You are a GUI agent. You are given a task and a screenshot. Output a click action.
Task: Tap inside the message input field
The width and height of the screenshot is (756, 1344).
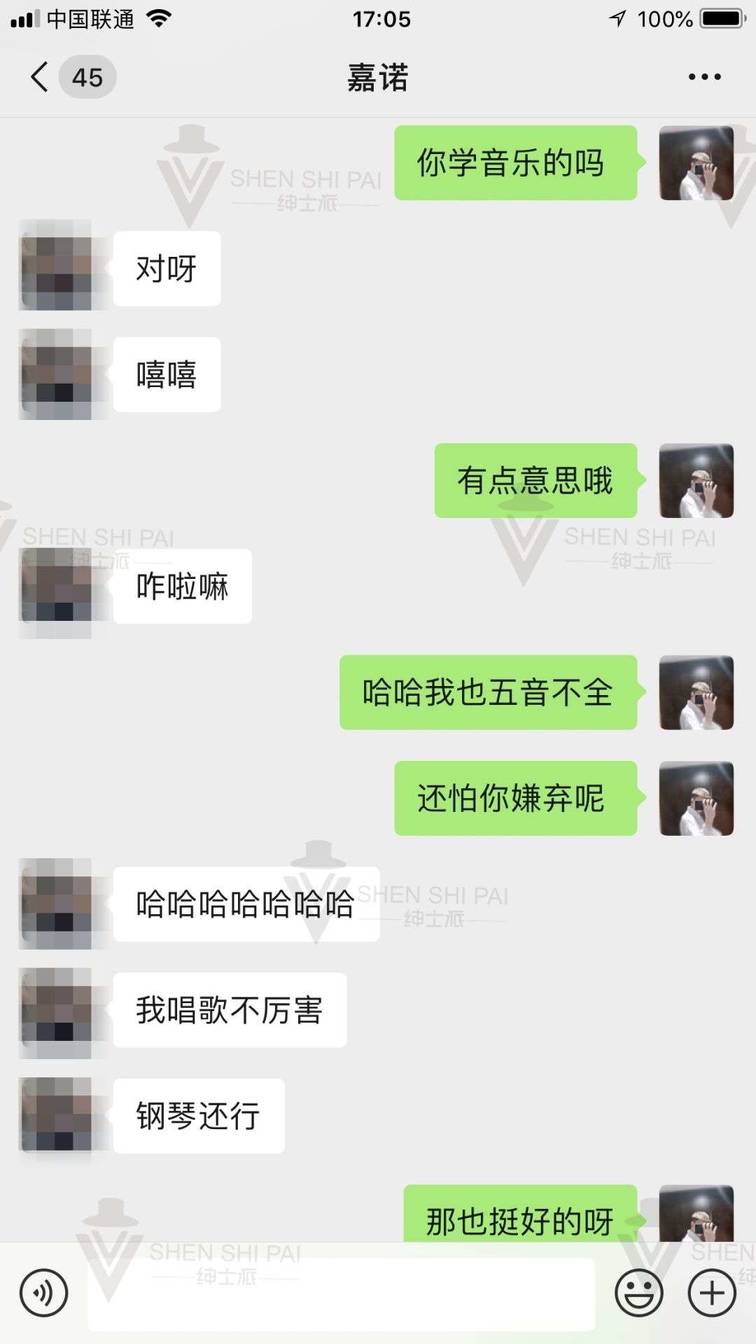(340, 1292)
